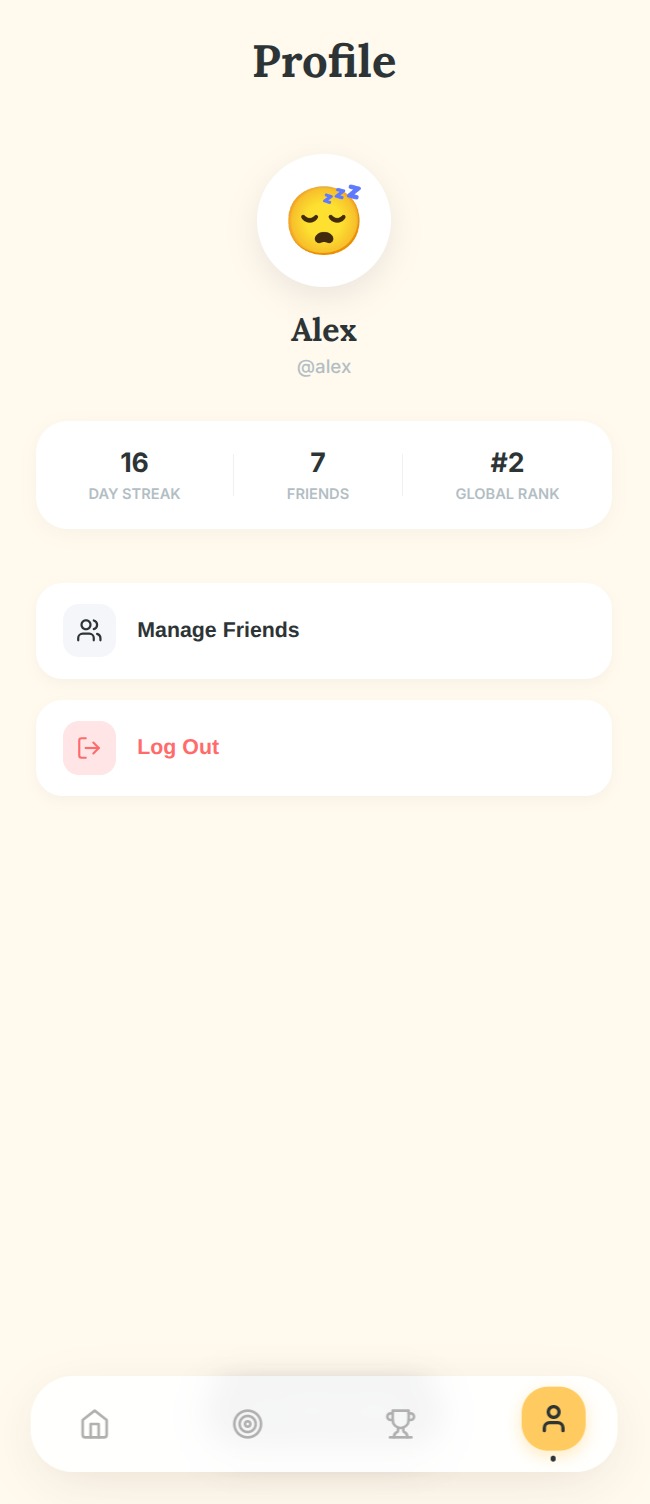Switch to the target goals tab
The image size is (650, 1504).
(247, 1423)
